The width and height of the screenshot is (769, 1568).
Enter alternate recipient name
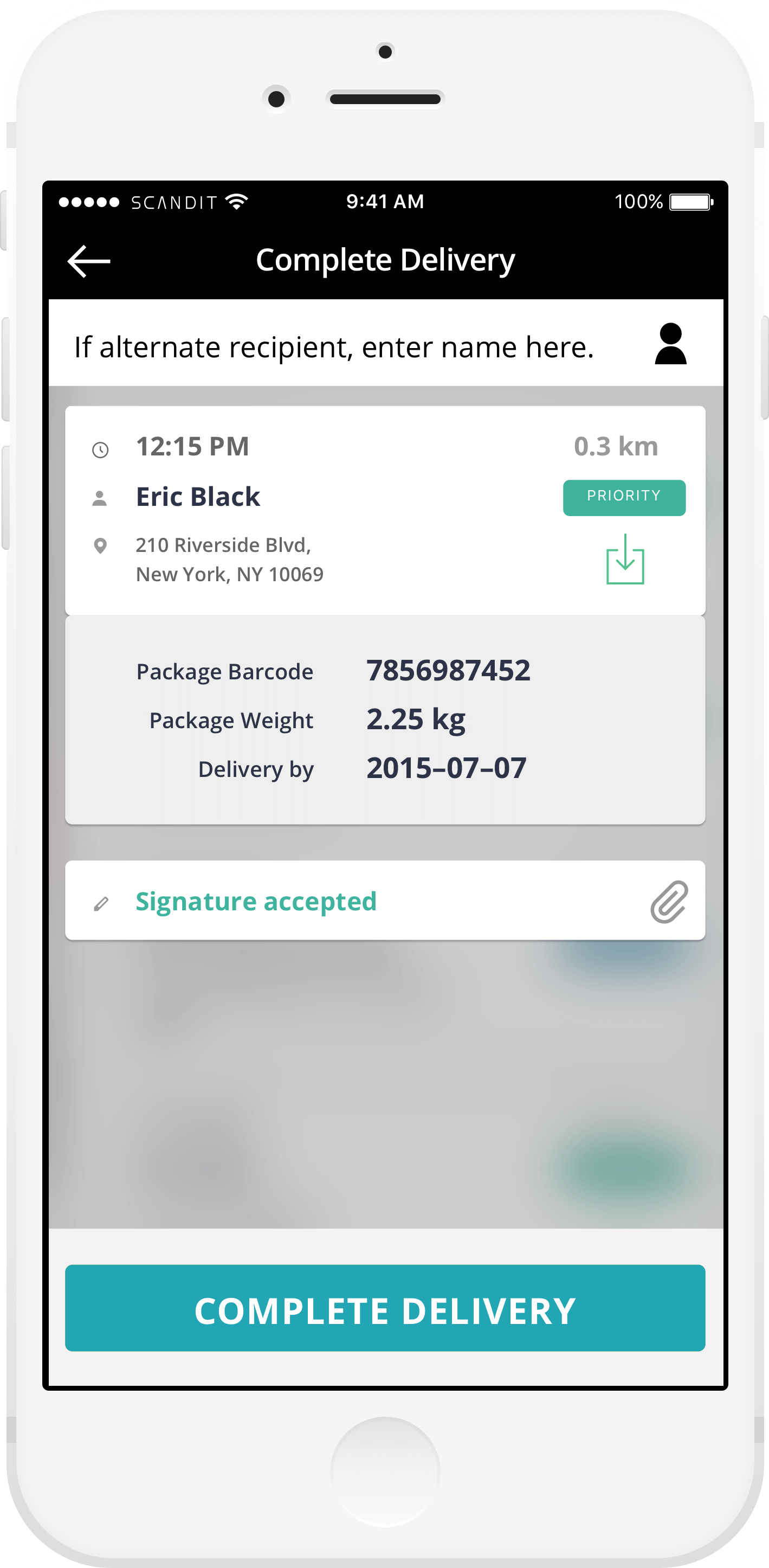point(334,347)
